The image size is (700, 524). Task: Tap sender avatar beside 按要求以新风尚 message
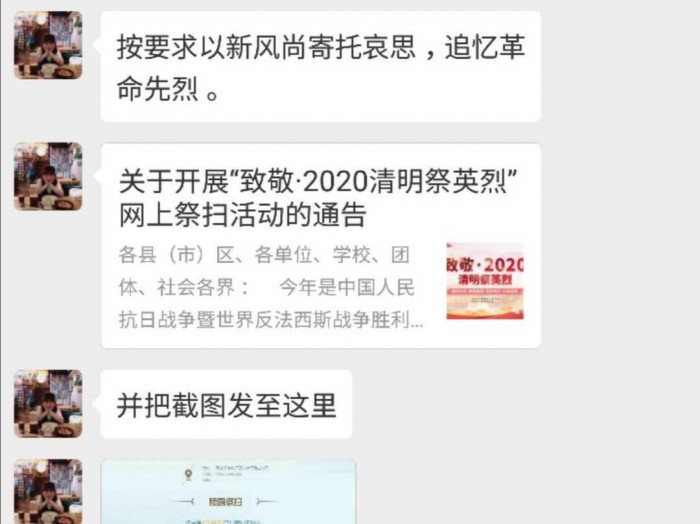[x=48, y=45]
